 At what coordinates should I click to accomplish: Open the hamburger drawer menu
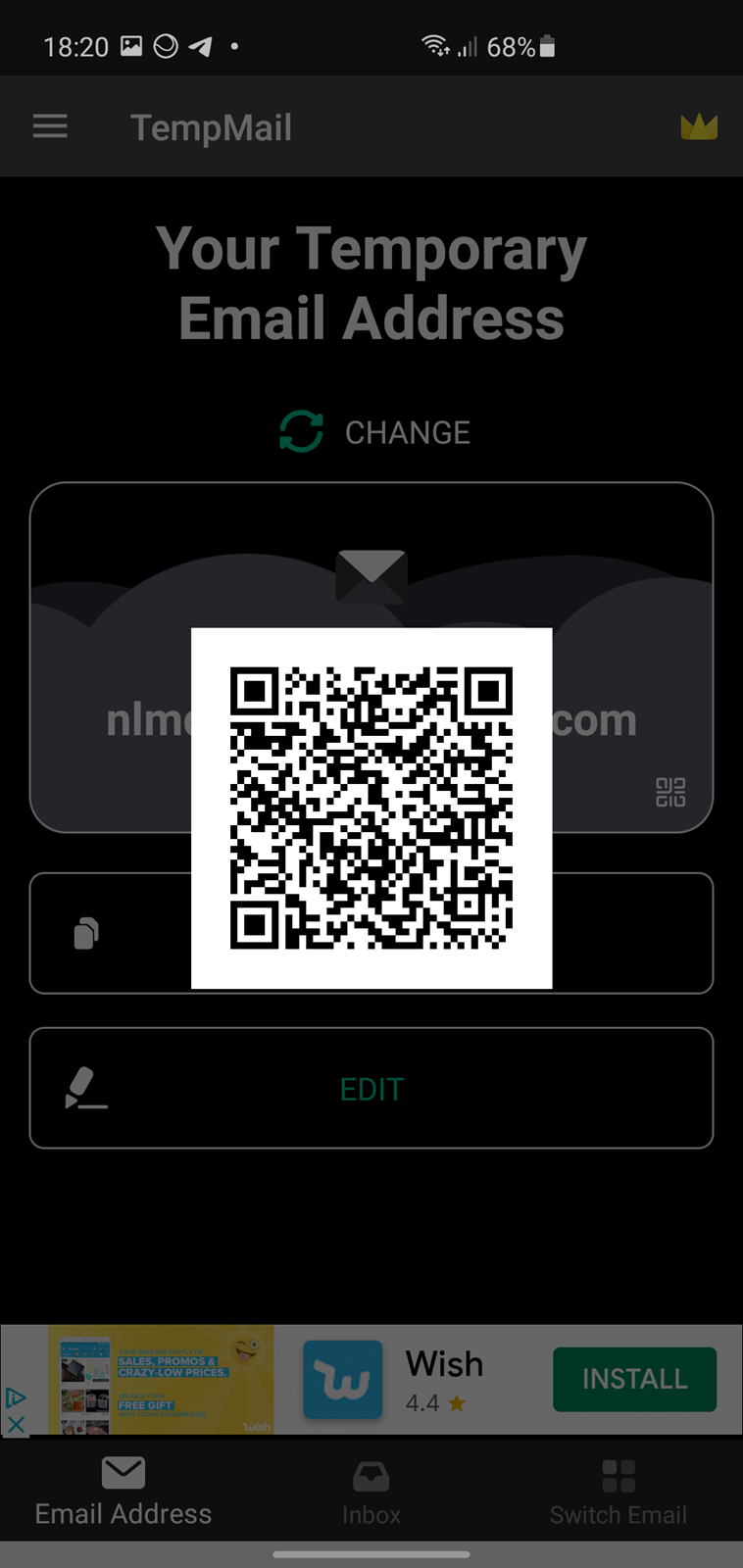(50, 126)
